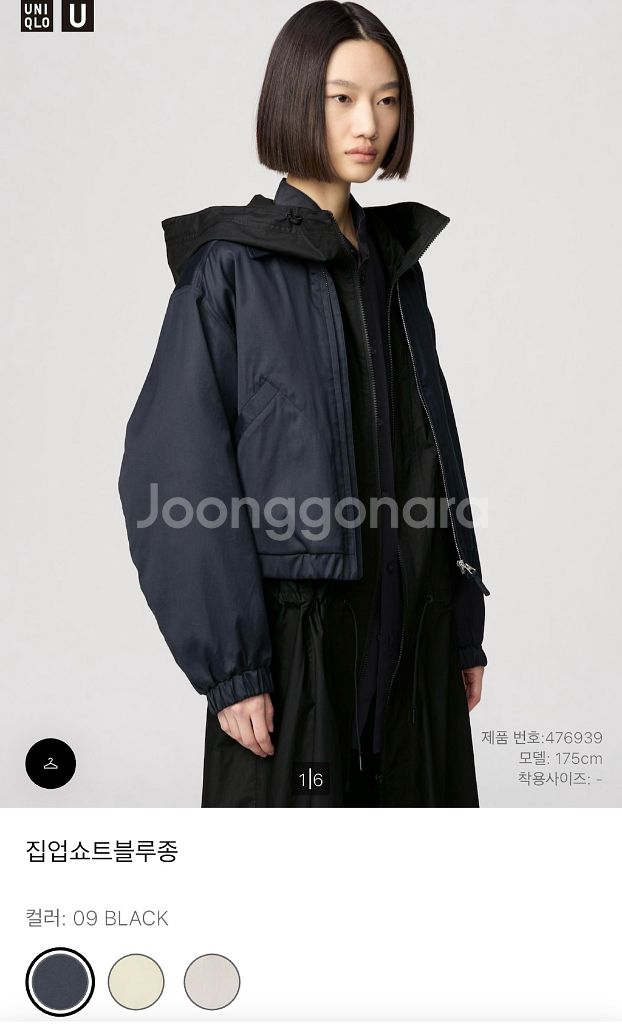Image resolution: width=622 pixels, height=1024 pixels.
Task: Choose the cream color swatch
Action: coord(136,981)
